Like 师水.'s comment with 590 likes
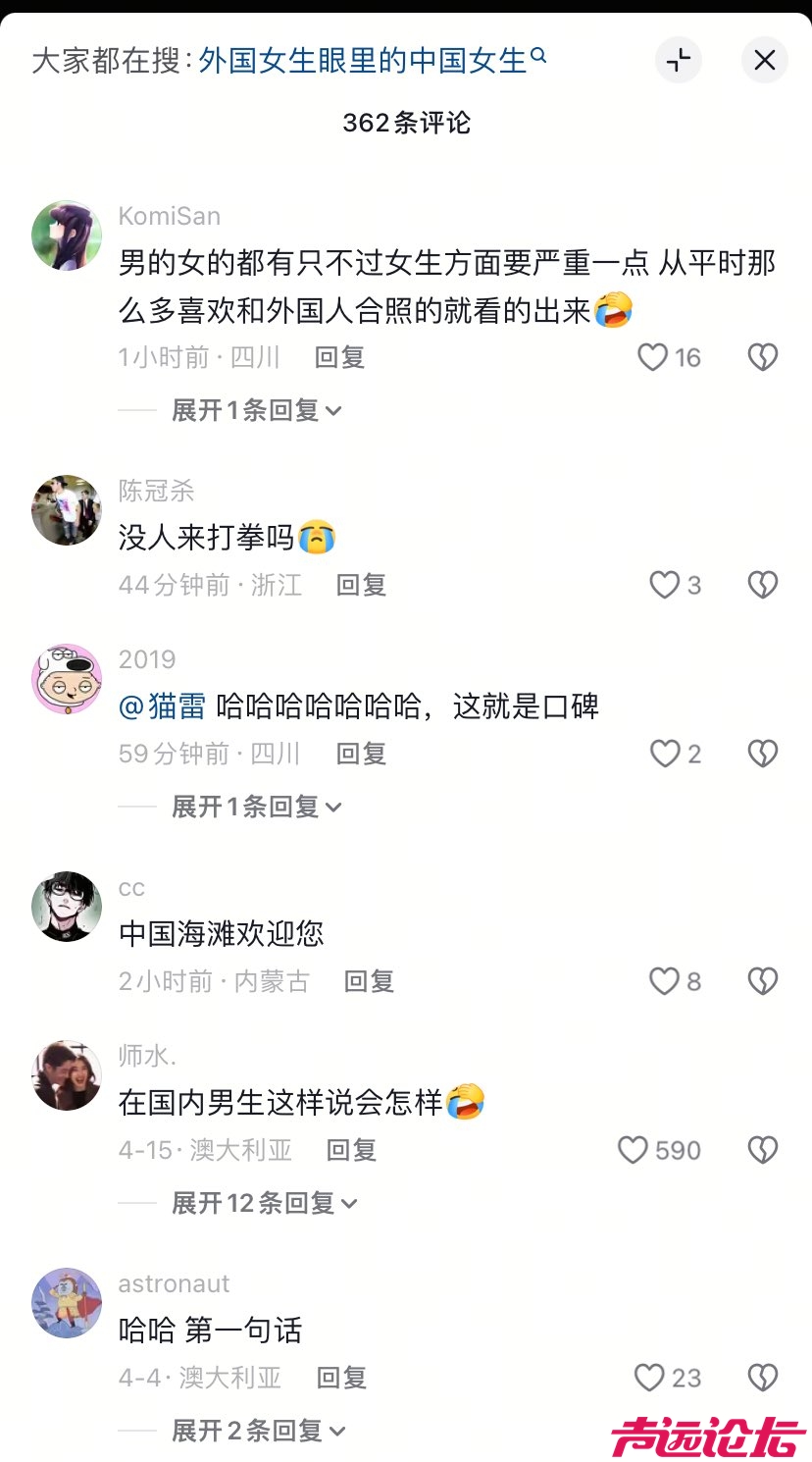Viewport: 812px width, 1462px height. 634,1150
